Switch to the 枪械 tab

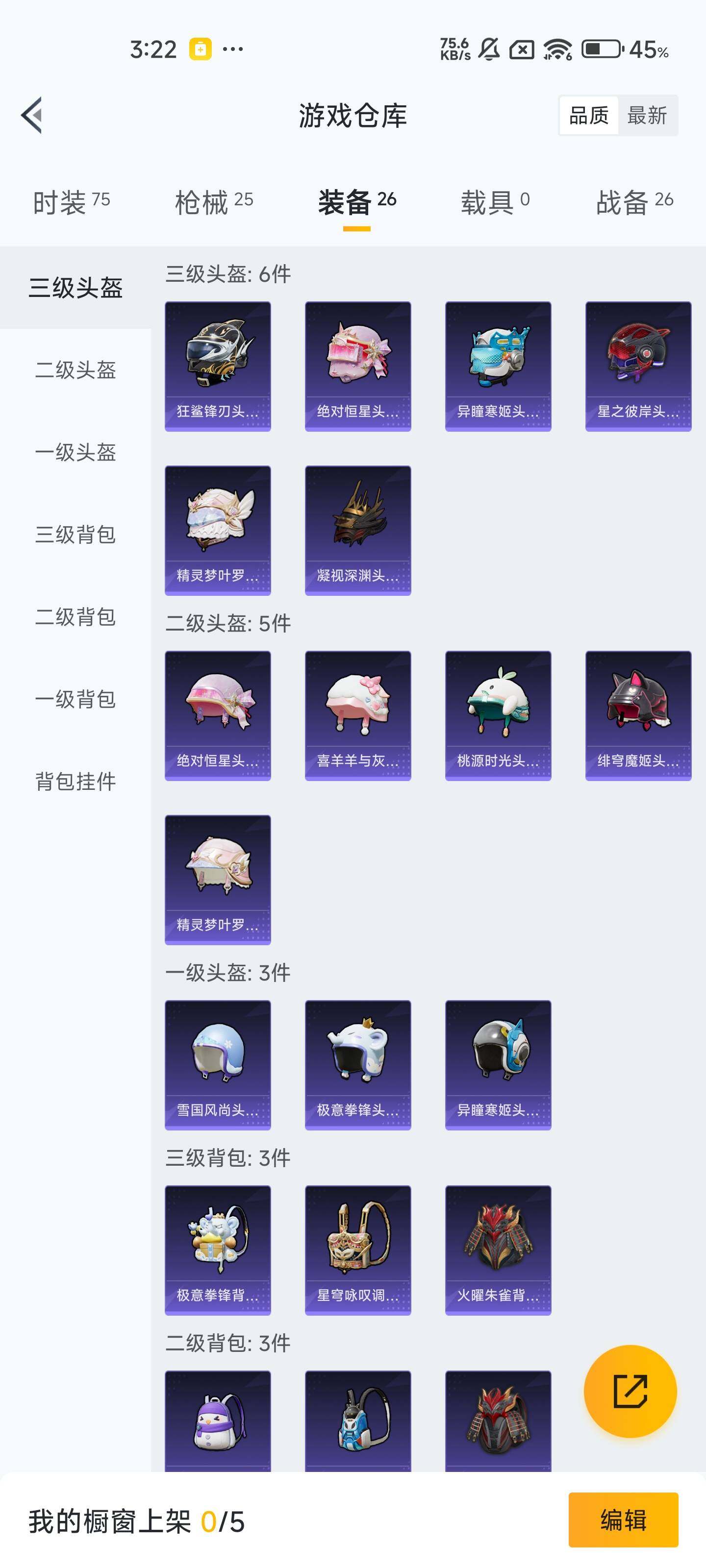click(214, 202)
